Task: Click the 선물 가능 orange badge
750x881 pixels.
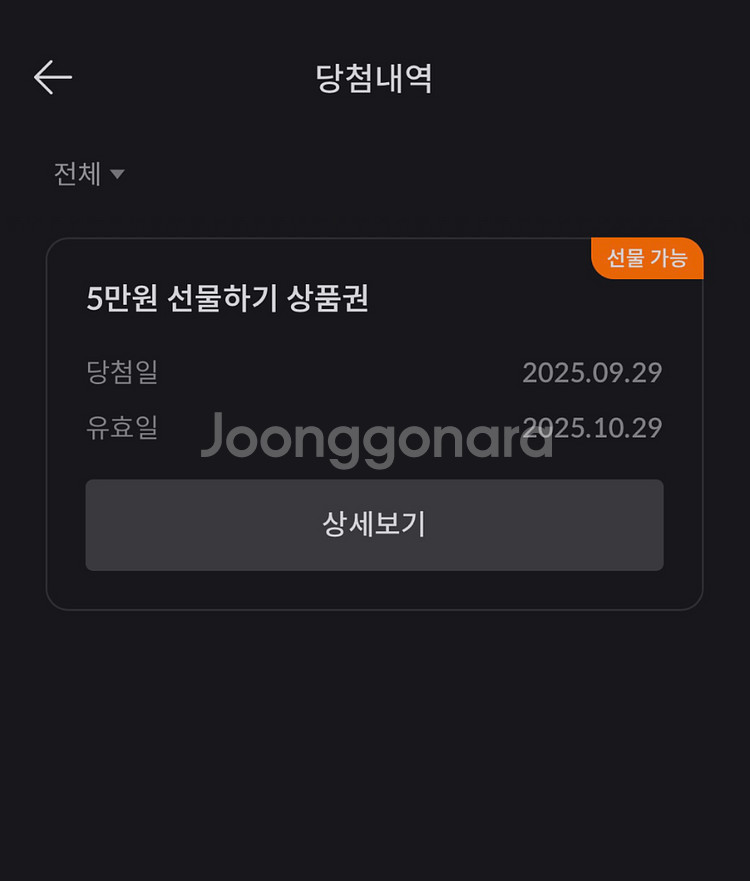Action: (646, 257)
